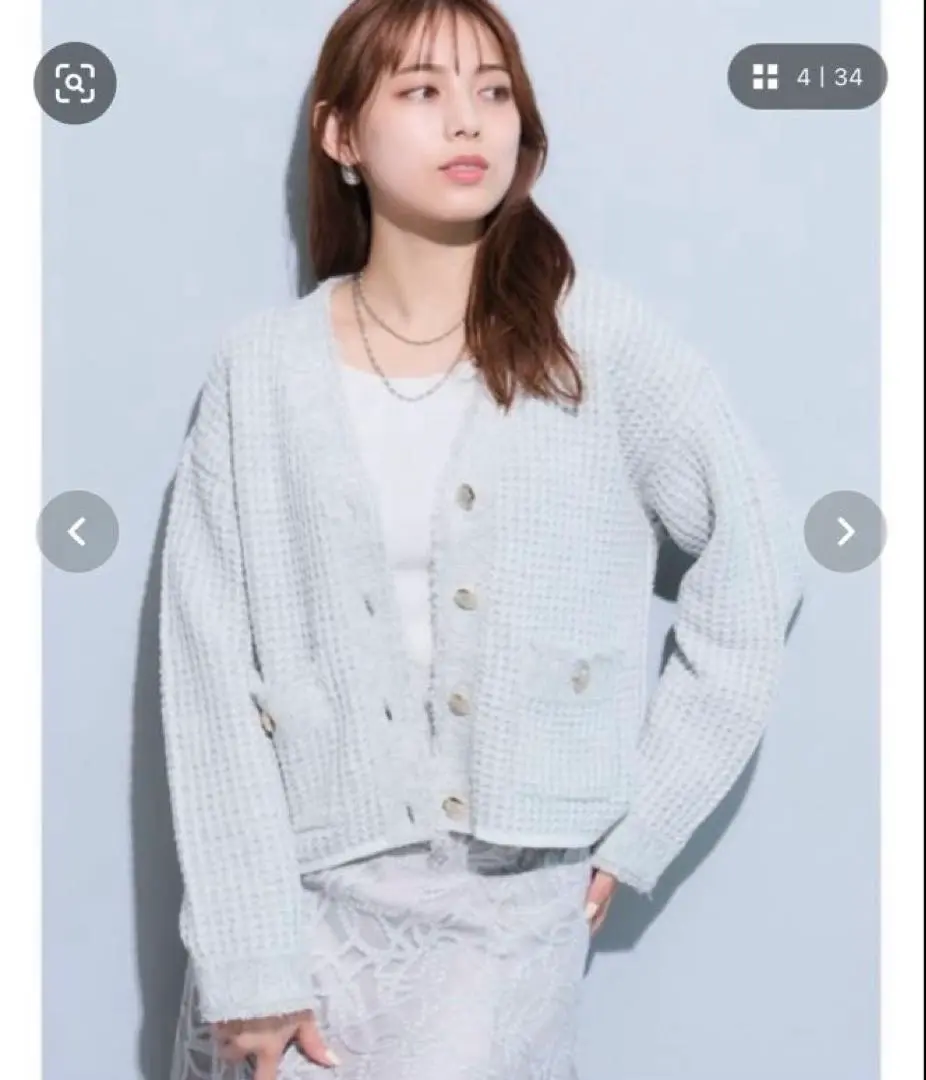
Task: Go to the next product photo
Action: [x=845, y=532]
